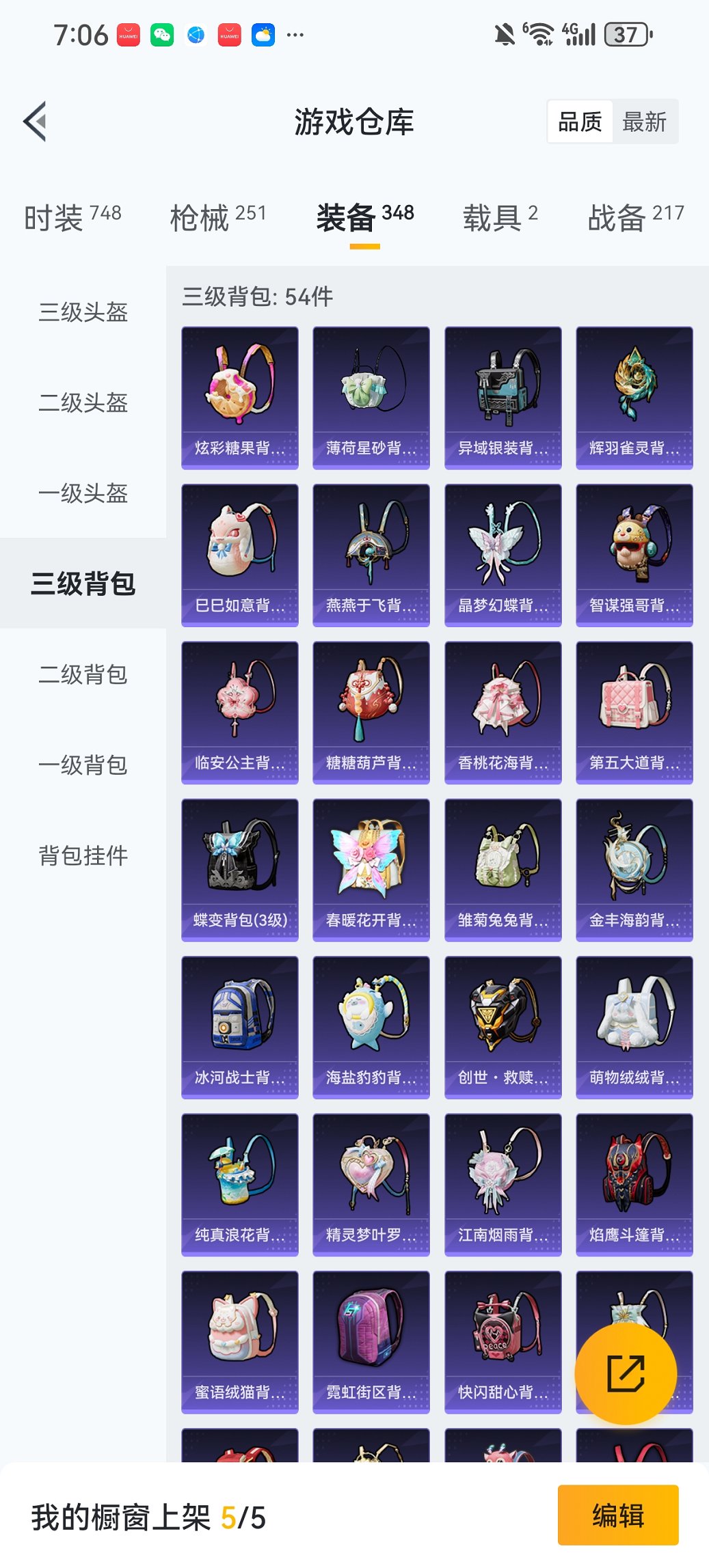Select the 三级头盔 category in sidebar

(x=82, y=314)
